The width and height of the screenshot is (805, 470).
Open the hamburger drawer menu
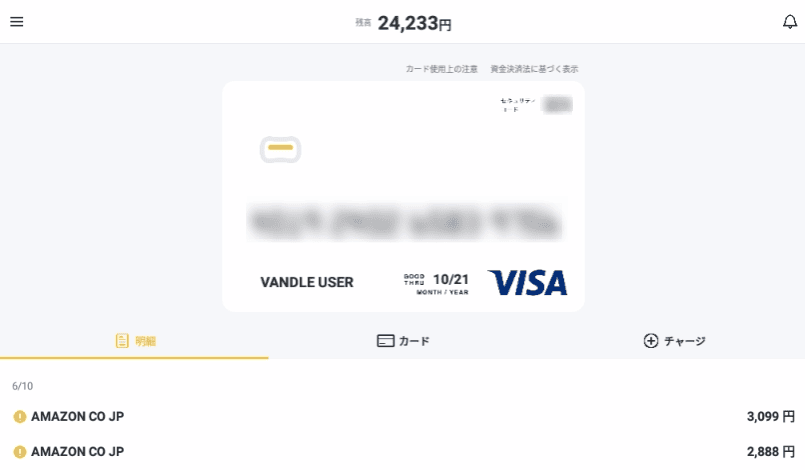click(16, 22)
